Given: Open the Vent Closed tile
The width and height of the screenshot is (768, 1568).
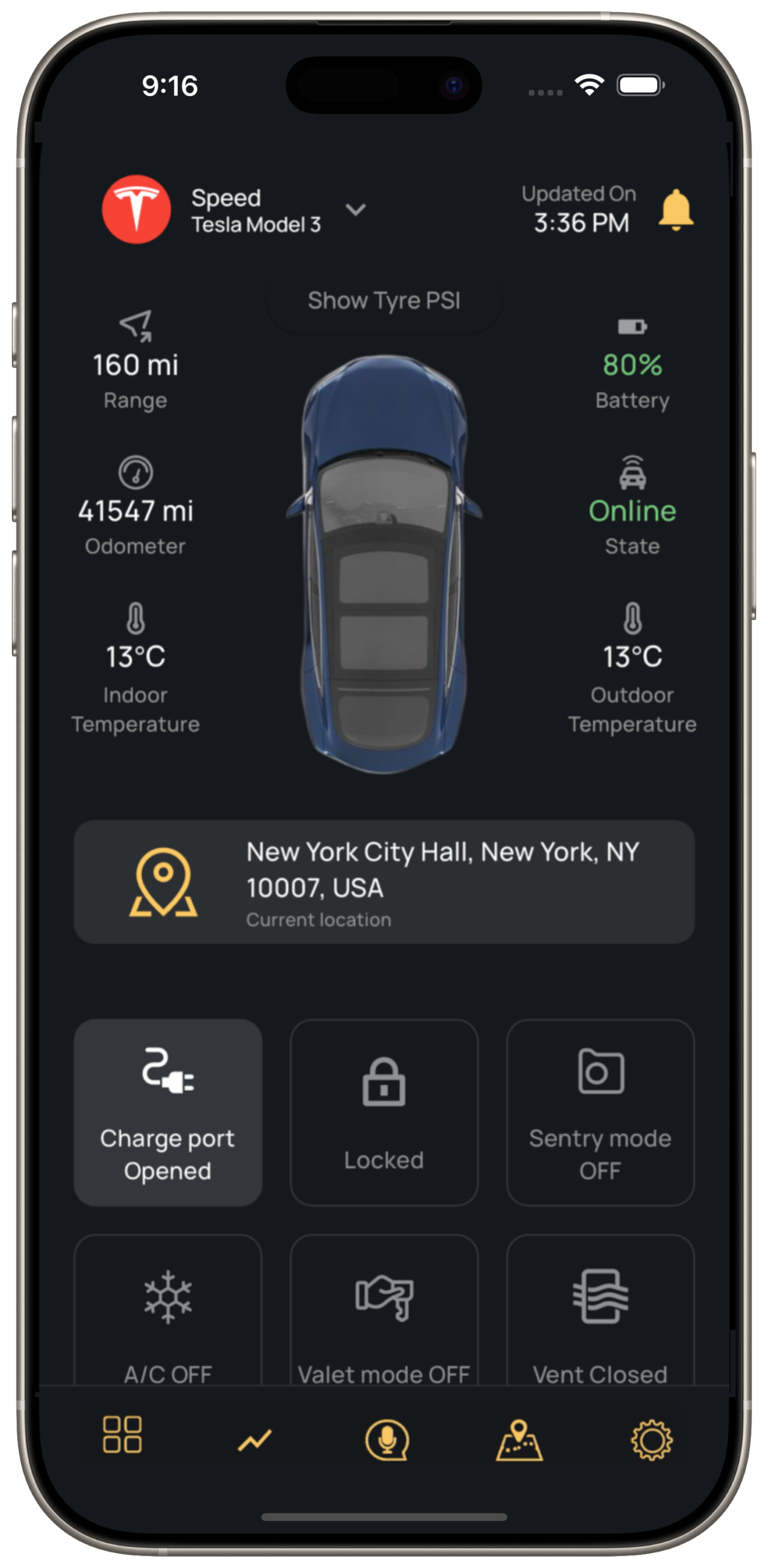Looking at the screenshot, I should (x=600, y=1311).
